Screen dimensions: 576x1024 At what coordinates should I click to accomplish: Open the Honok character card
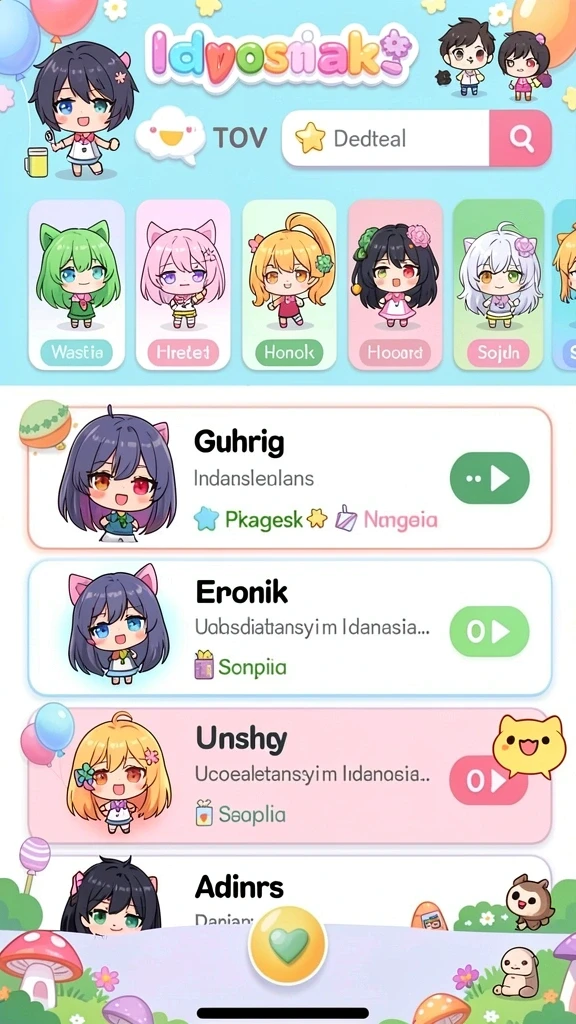pyautogui.click(x=289, y=285)
